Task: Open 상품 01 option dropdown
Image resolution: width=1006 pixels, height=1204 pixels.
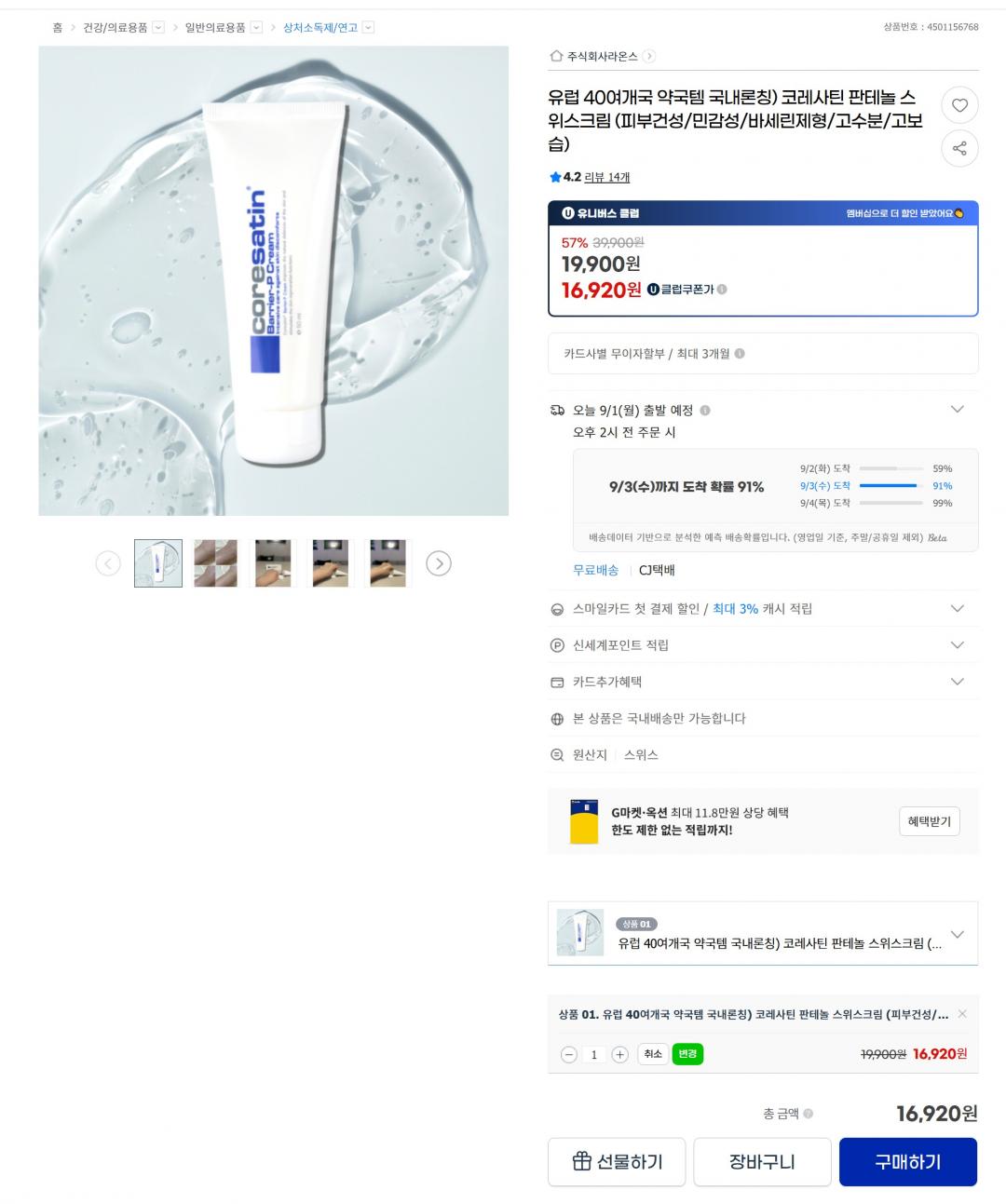Action: [x=957, y=934]
